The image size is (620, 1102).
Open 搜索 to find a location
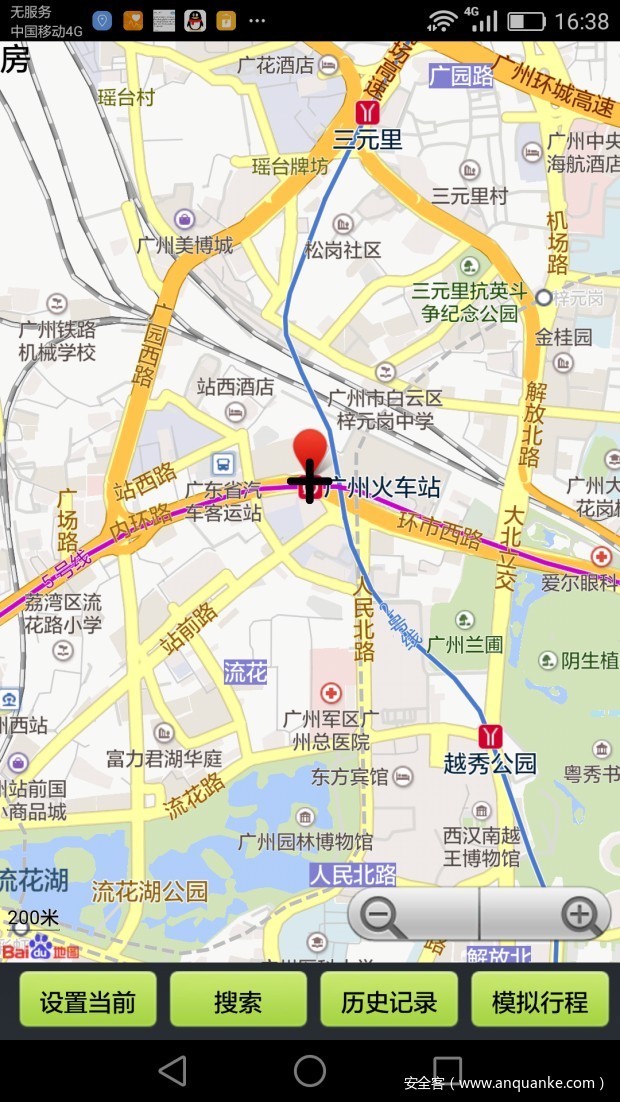pos(238,1000)
